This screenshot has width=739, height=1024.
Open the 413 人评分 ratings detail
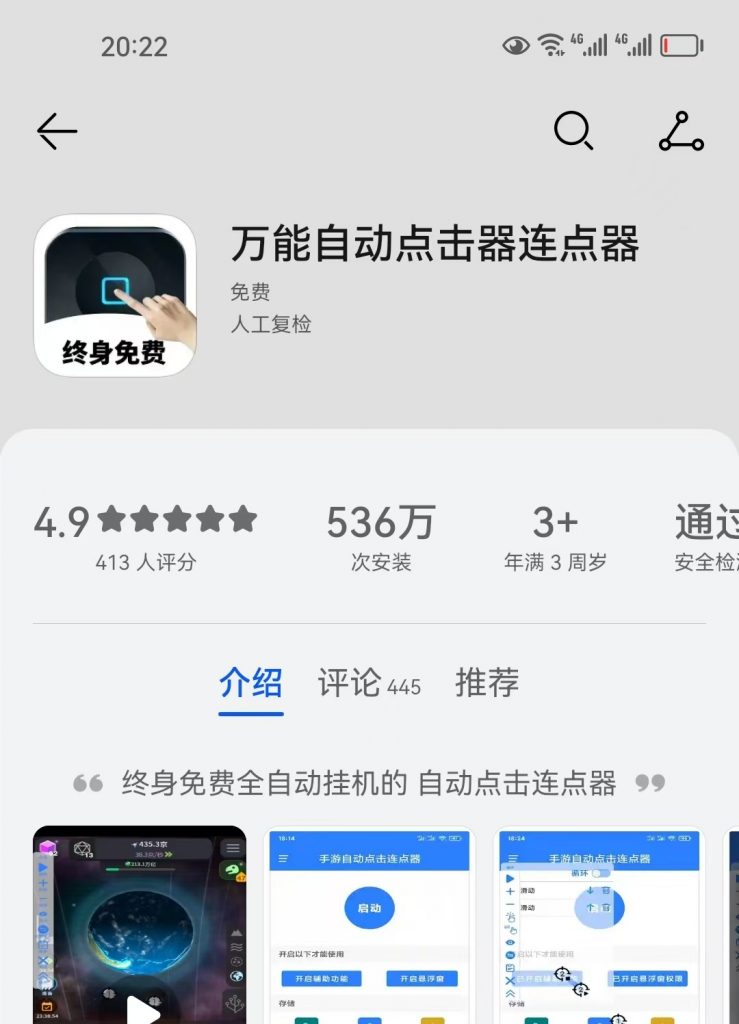pos(143,560)
